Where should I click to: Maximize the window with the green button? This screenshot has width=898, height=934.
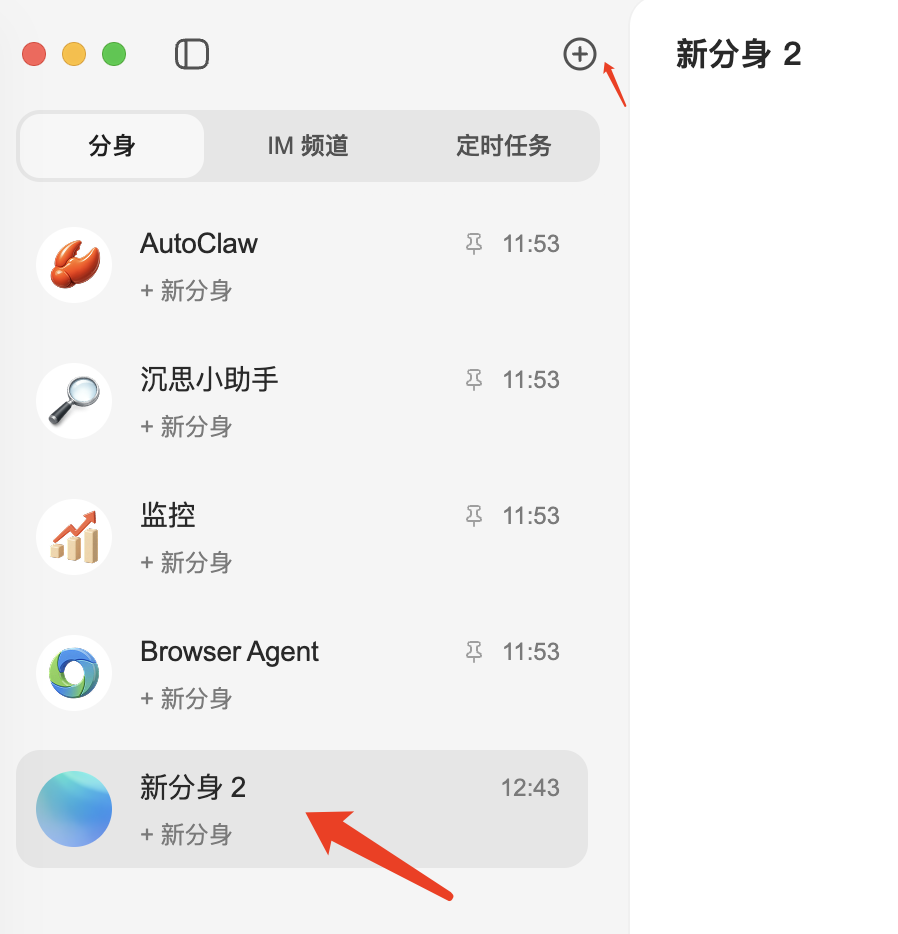[x=114, y=54]
